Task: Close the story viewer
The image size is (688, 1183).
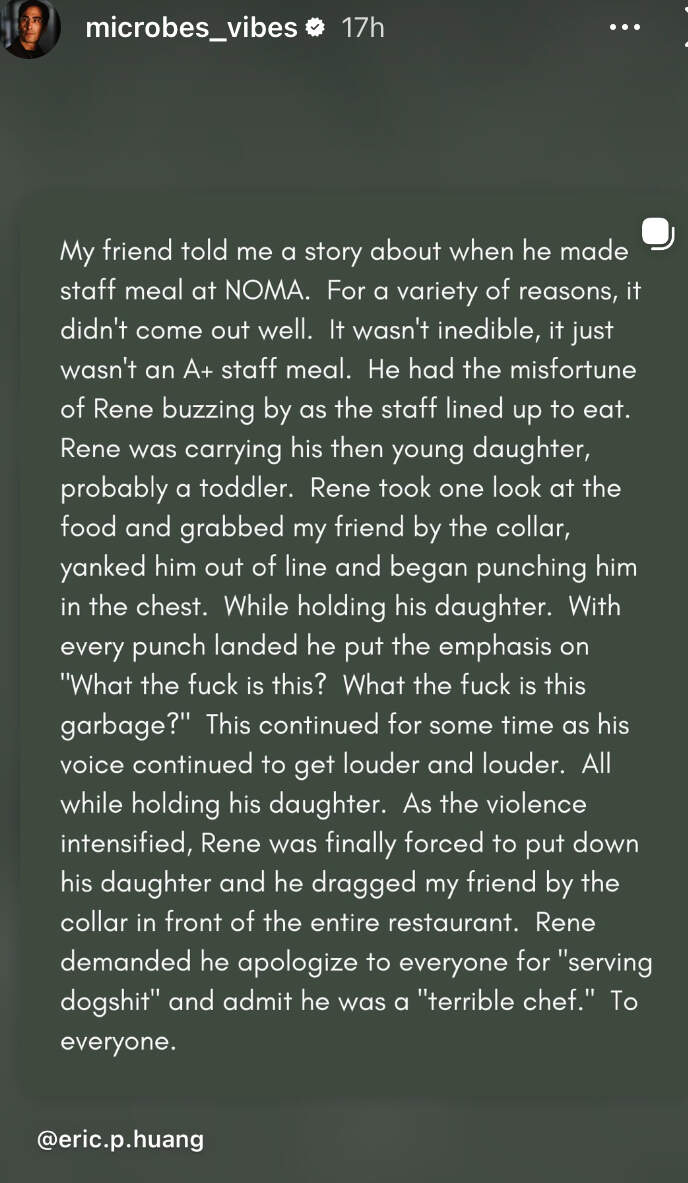Action: [683, 28]
